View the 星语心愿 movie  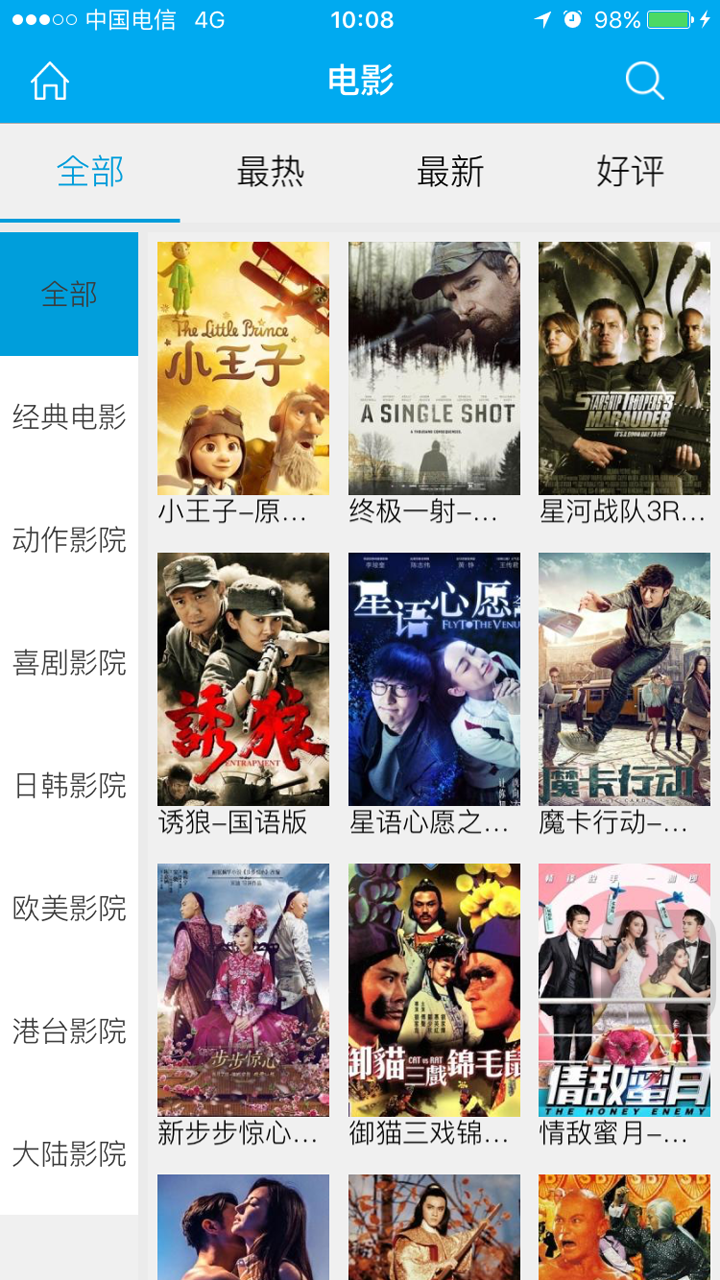tap(434, 679)
